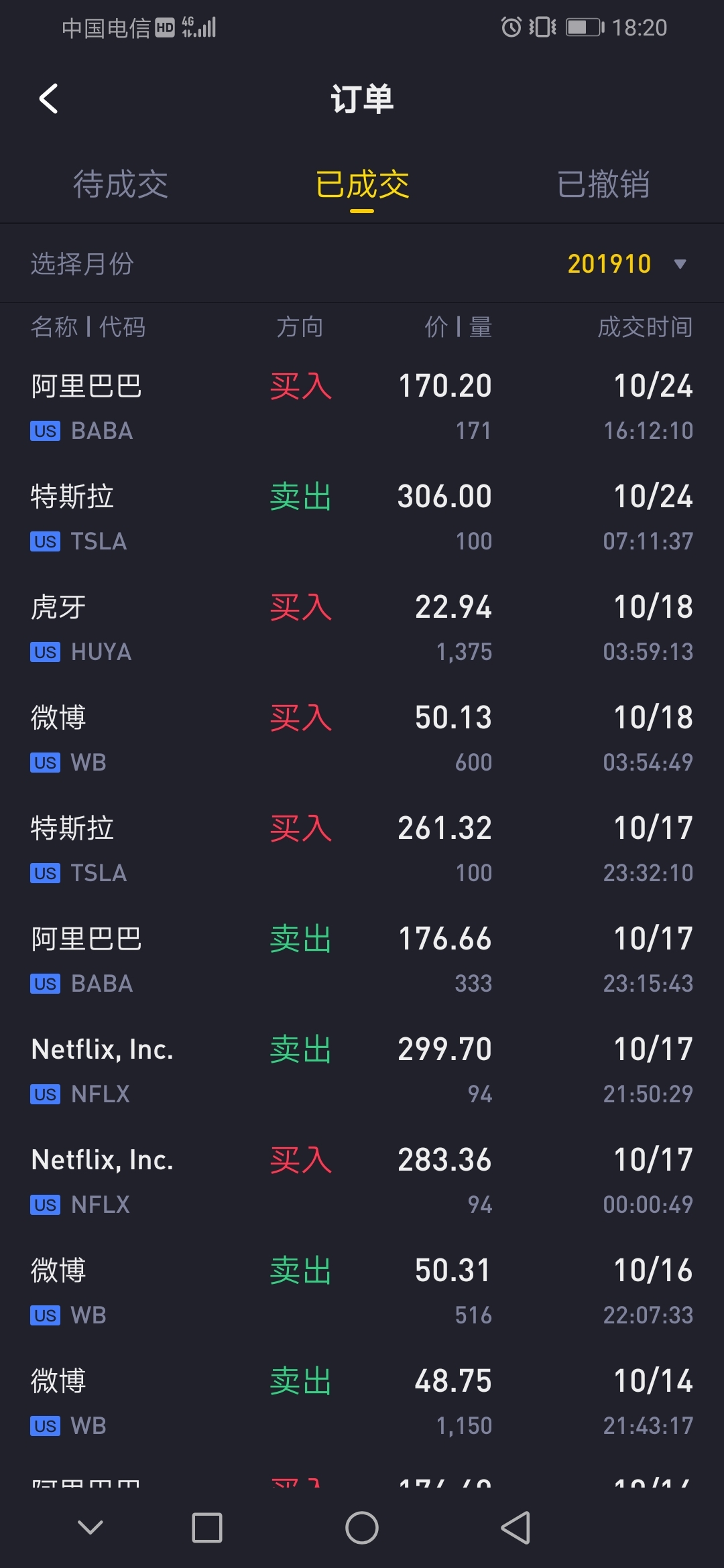Open the recent apps square button
The width and height of the screenshot is (724, 1568).
pos(207,1528)
